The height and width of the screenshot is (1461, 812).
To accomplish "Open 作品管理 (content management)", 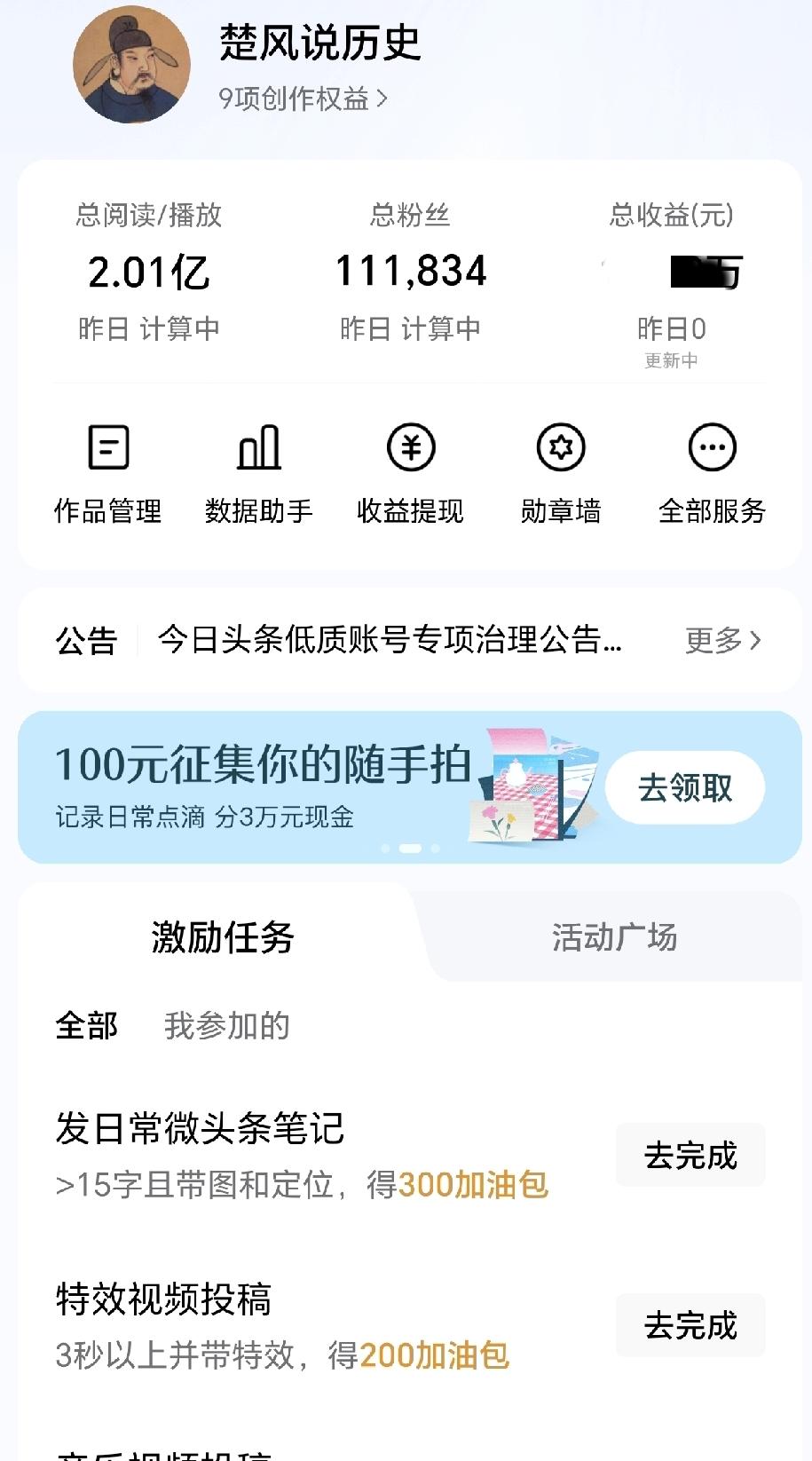I will pyautogui.click(x=106, y=470).
